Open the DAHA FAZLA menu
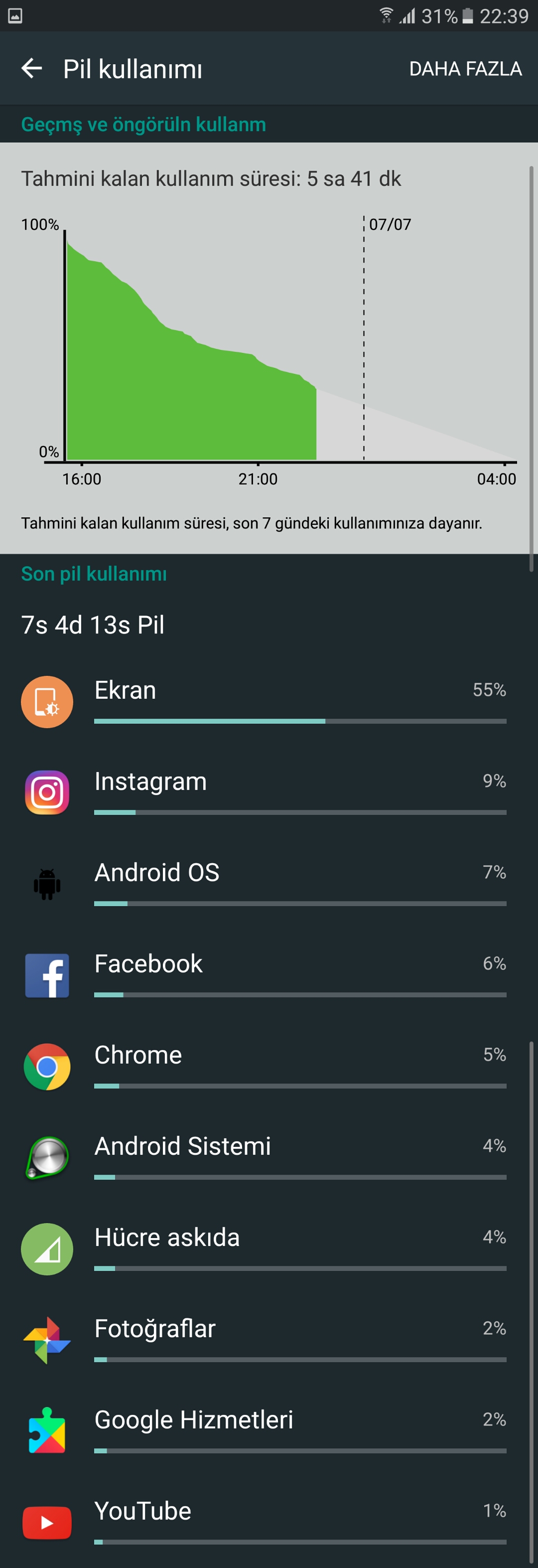Viewport: 538px width, 1568px height. (465, 69)
